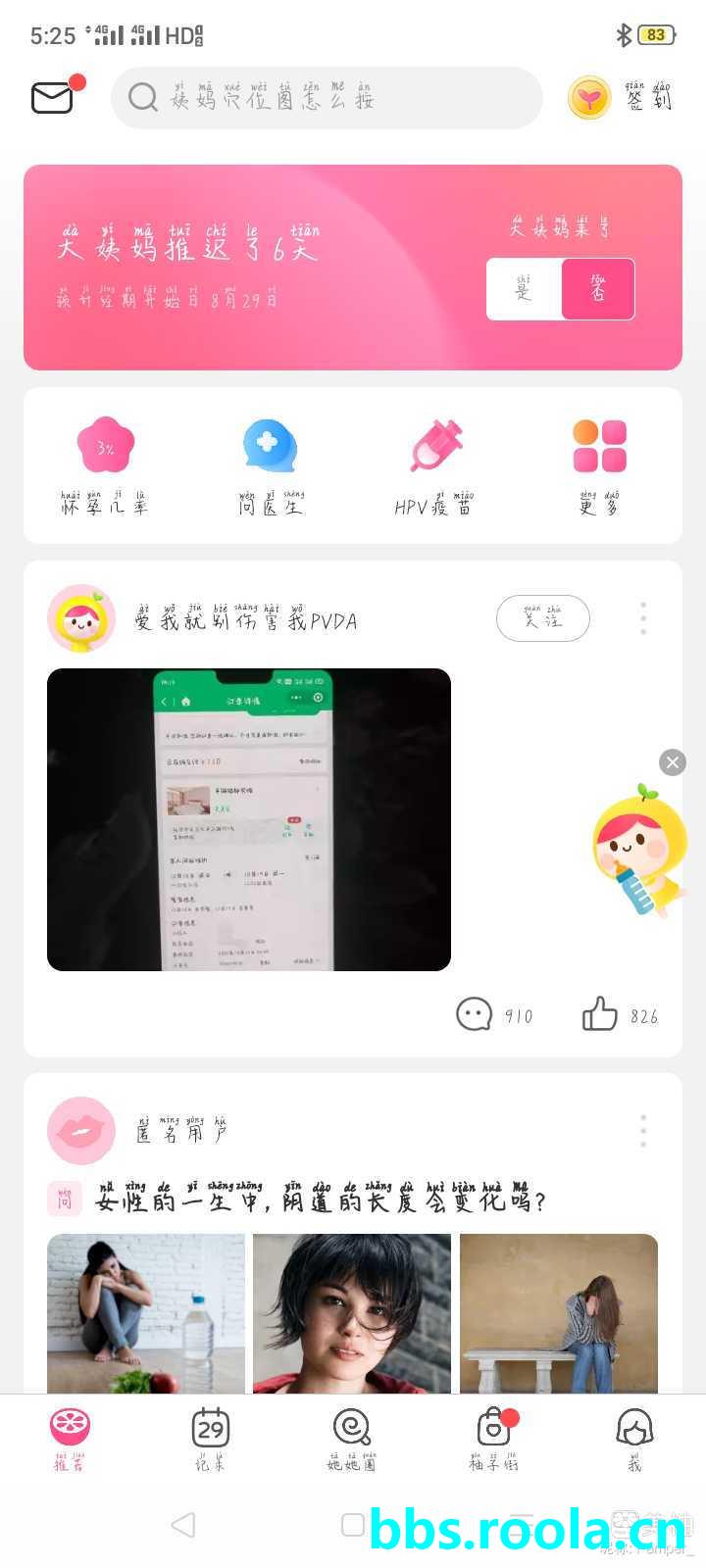Open overflow menu on 匿名用户 post

[x=643, y=1131]
